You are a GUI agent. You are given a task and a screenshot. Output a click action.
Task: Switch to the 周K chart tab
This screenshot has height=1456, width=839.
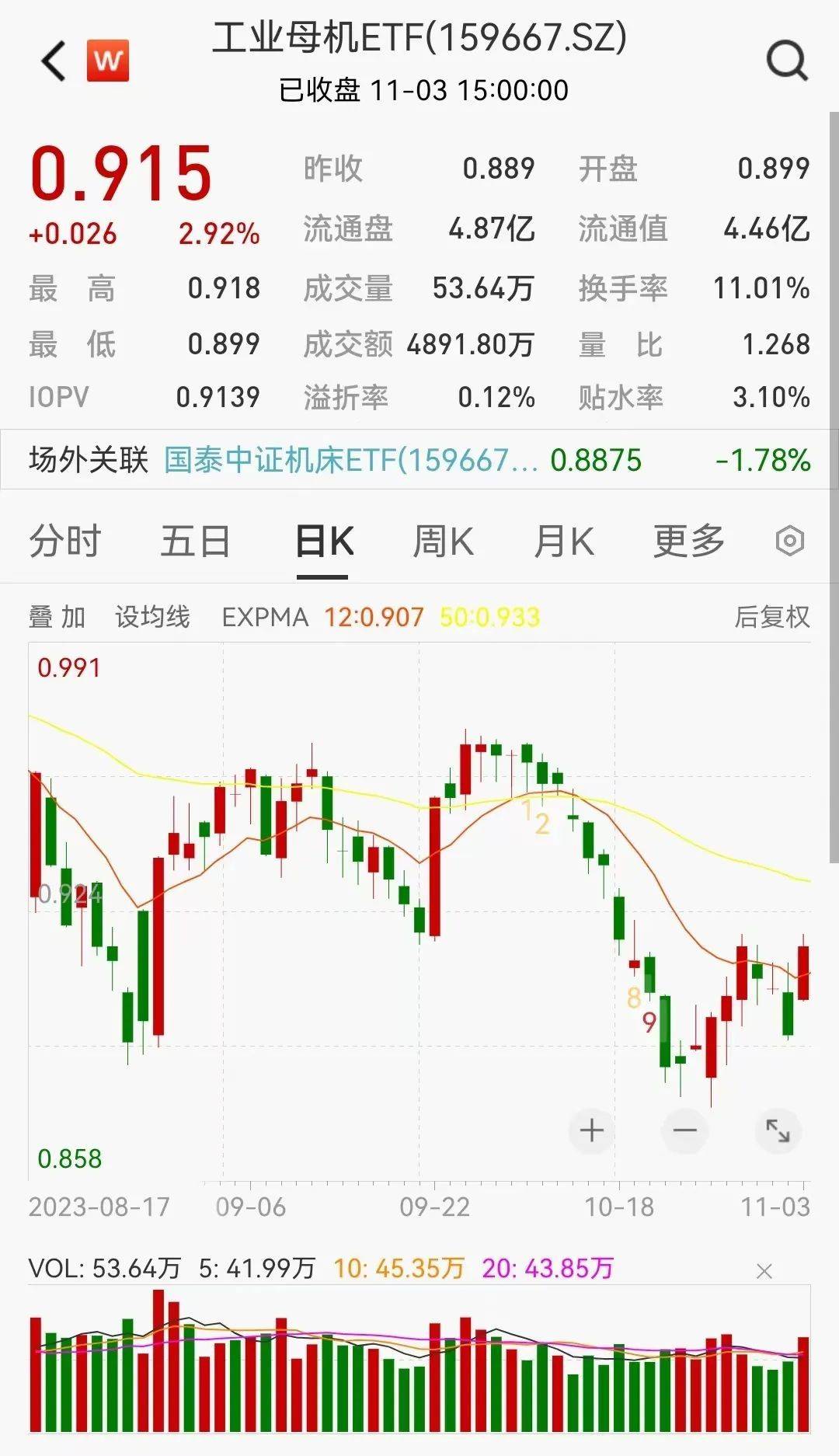click(443, 542)
